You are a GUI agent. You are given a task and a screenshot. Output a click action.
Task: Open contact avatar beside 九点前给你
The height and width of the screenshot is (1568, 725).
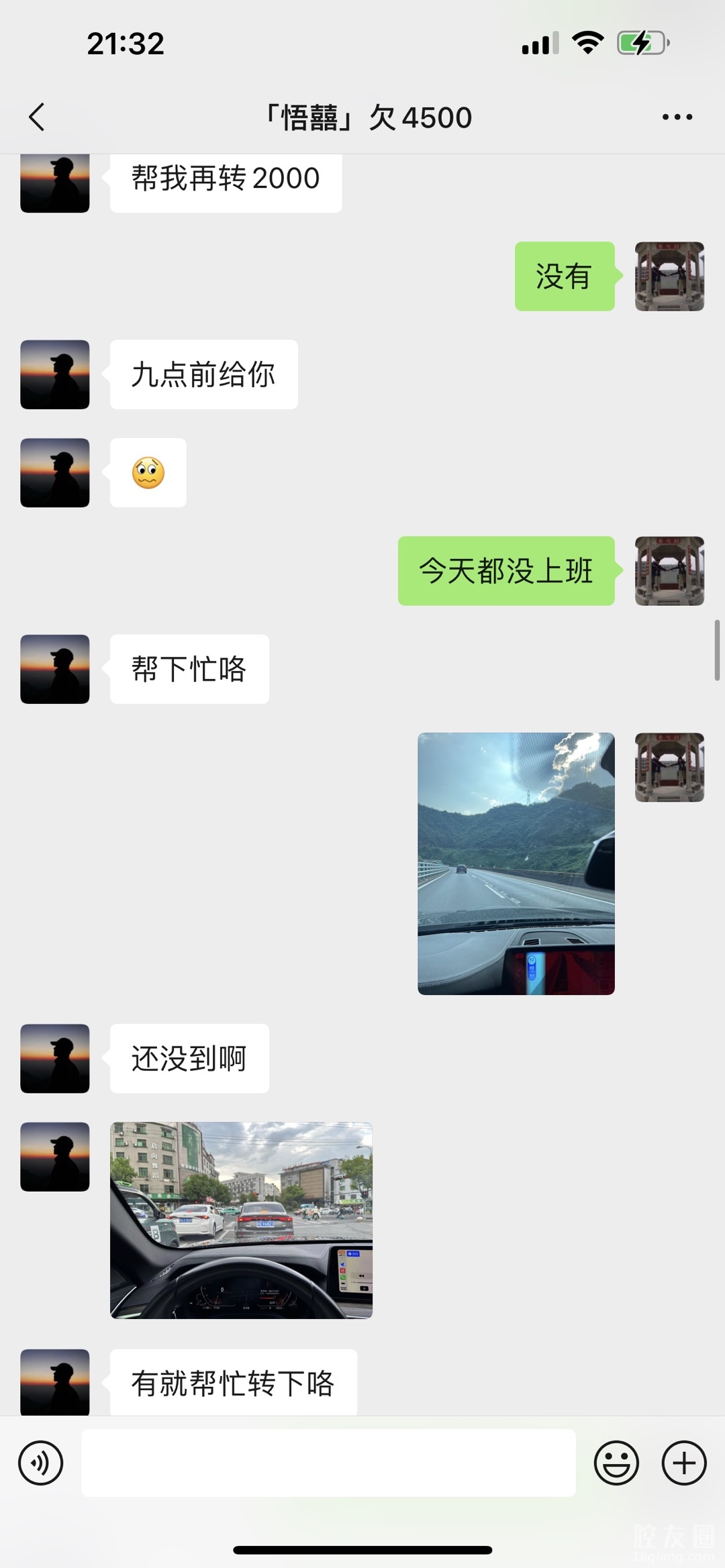point(55,374)
